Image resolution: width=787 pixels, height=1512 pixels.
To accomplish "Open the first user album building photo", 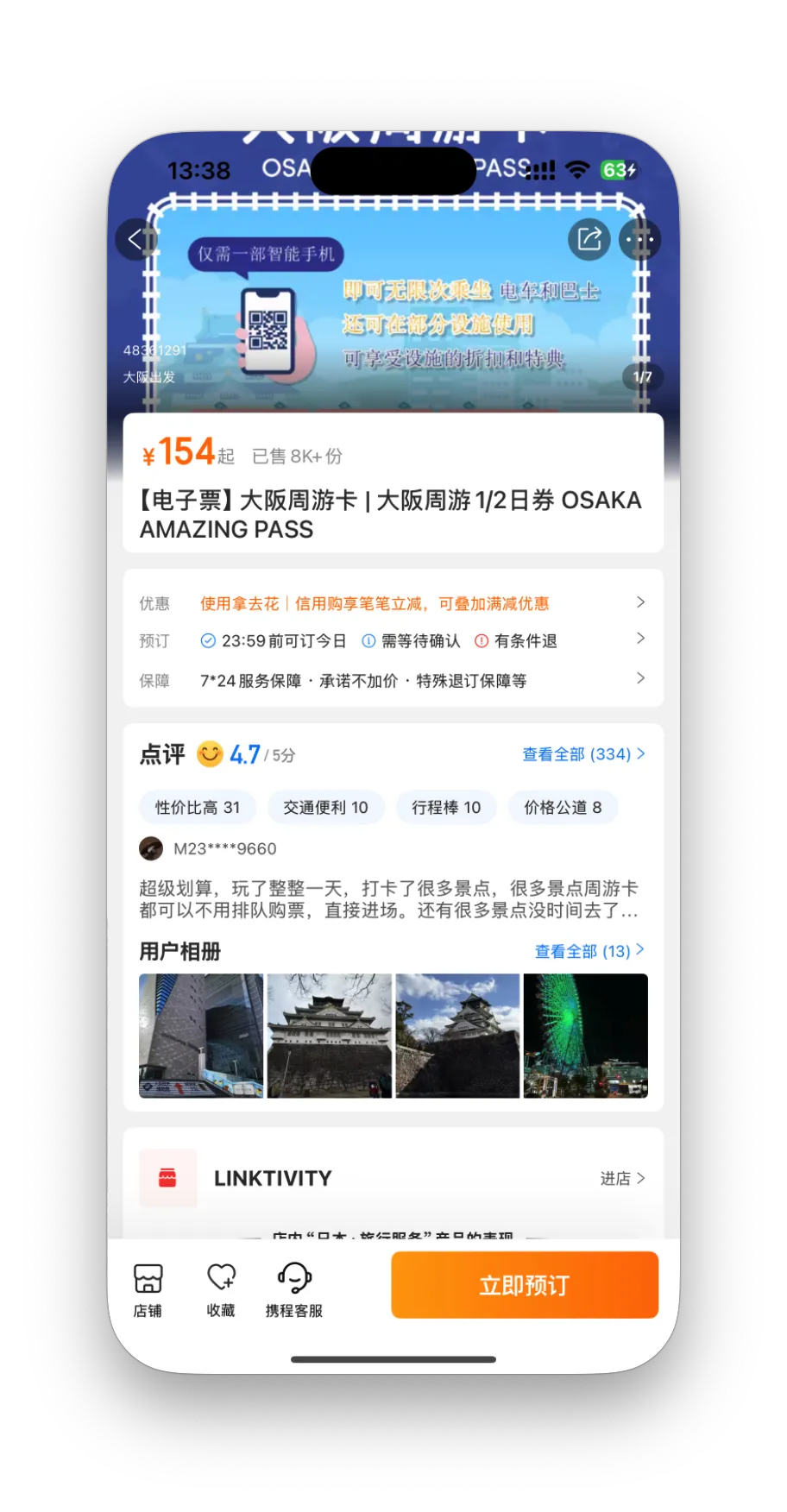I will [201, 1036].
